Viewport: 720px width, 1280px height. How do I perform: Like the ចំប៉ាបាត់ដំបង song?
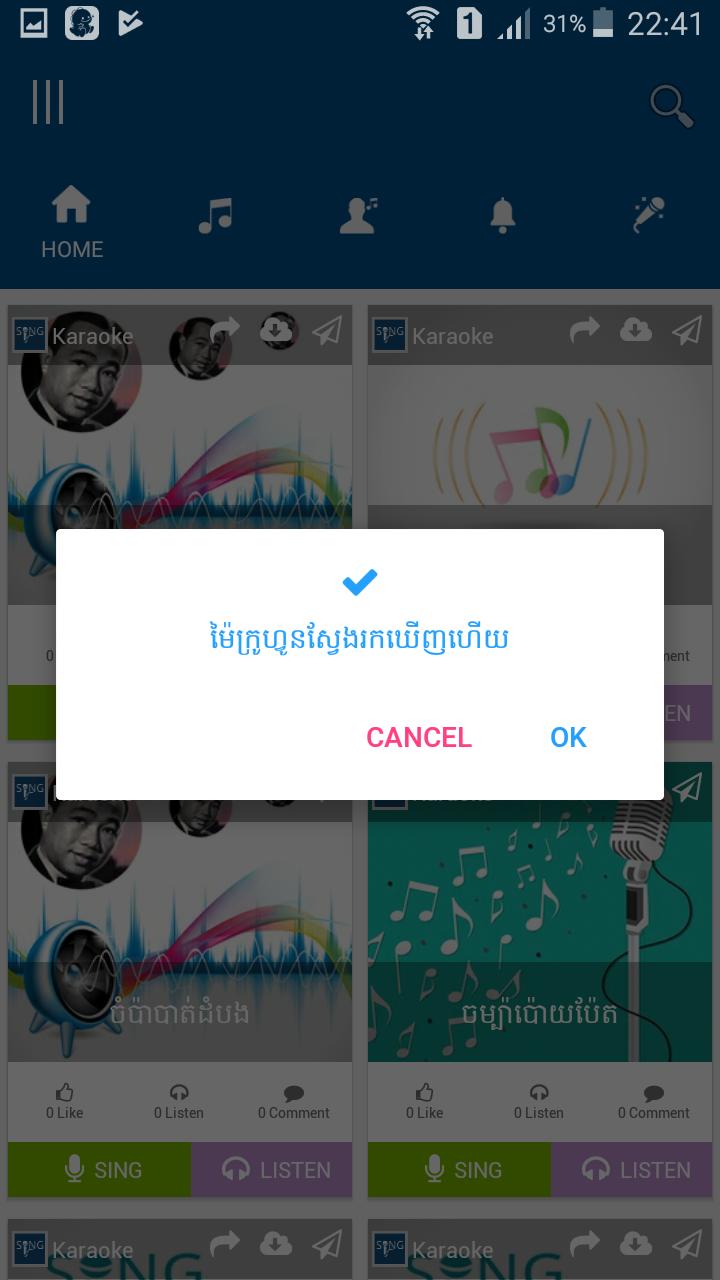[65, 1101]
